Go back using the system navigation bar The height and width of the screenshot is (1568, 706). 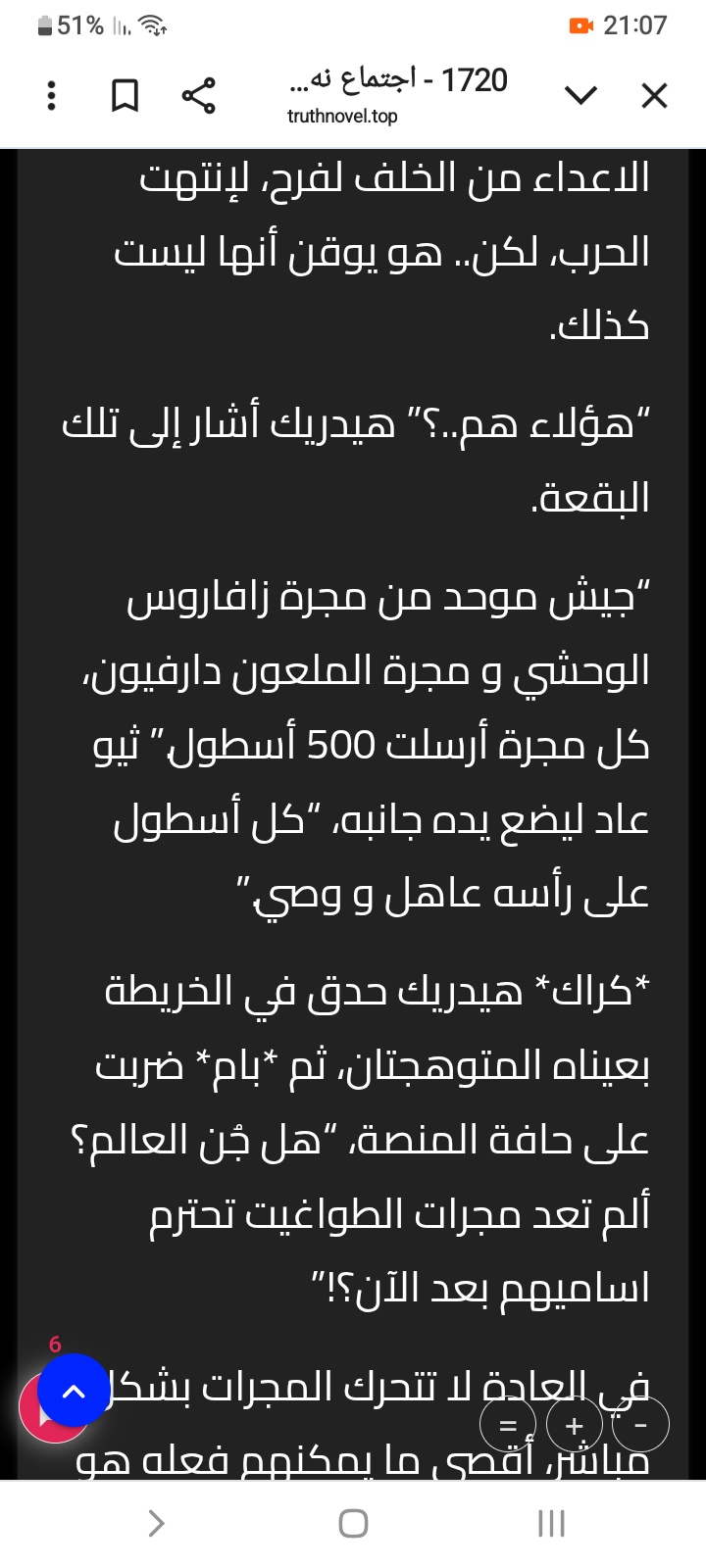[x=156, y=1523]
